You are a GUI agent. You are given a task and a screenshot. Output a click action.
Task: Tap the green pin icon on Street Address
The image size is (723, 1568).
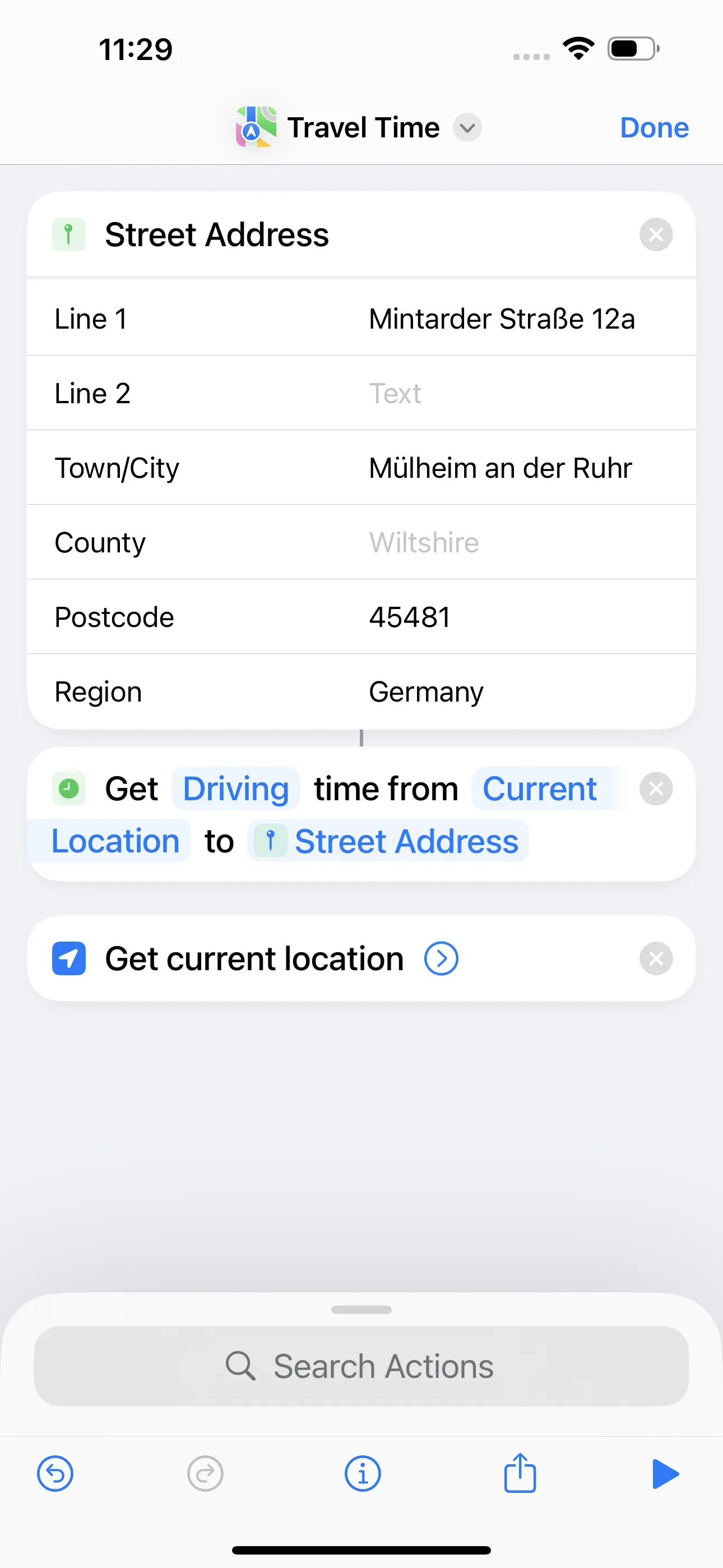pyautogui.click(x=69, y=234)
